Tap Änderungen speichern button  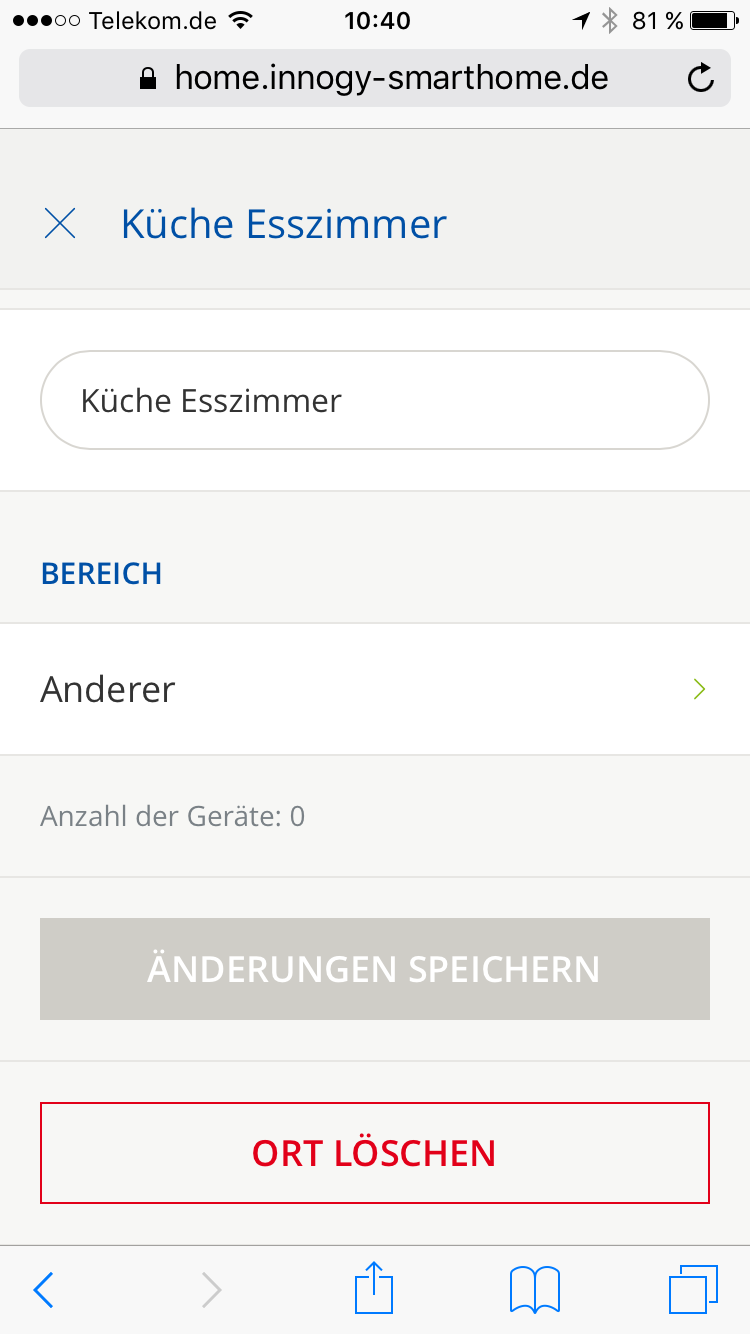pos(374,969)
